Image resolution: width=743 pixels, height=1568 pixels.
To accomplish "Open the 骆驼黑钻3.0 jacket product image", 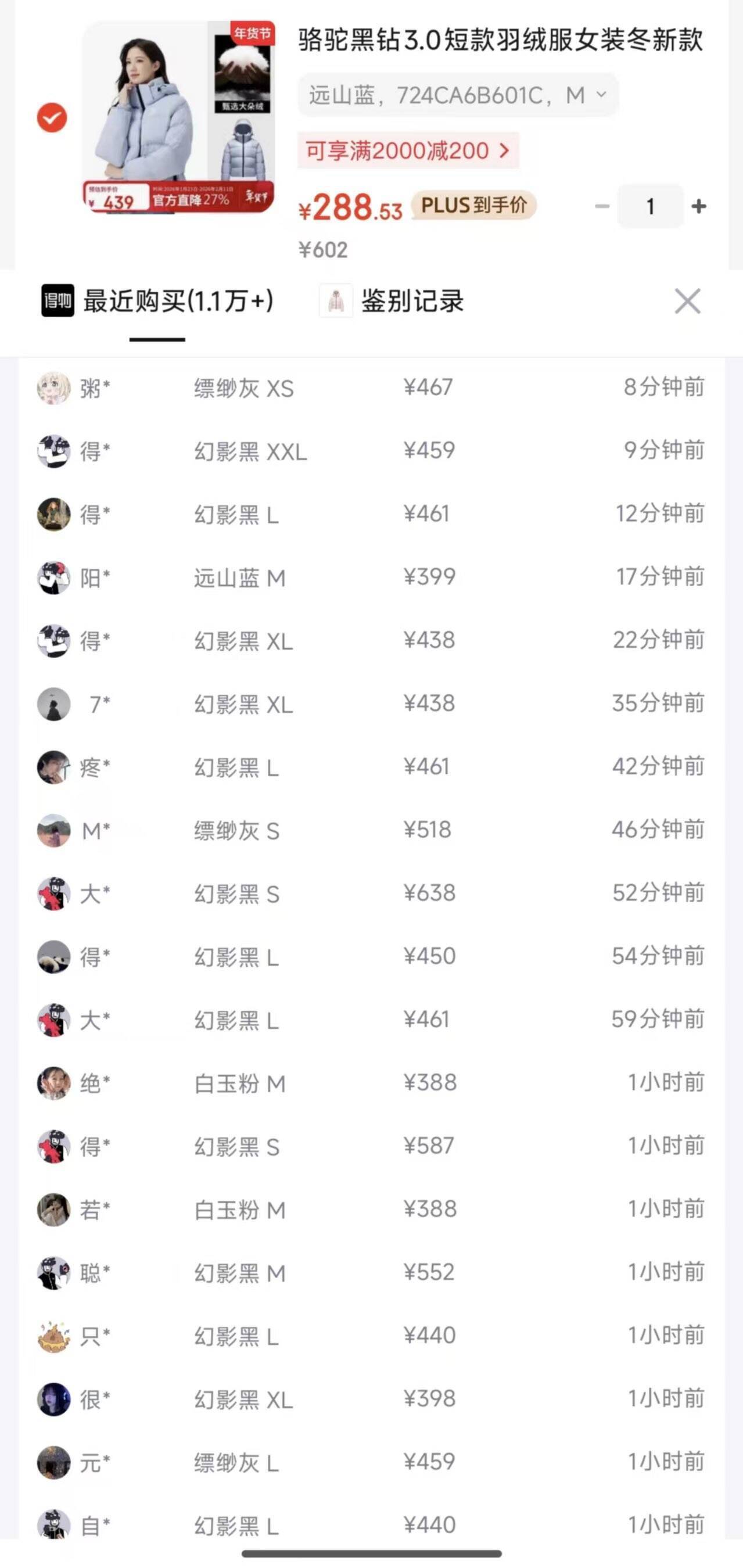I will (x=178, y=116).
